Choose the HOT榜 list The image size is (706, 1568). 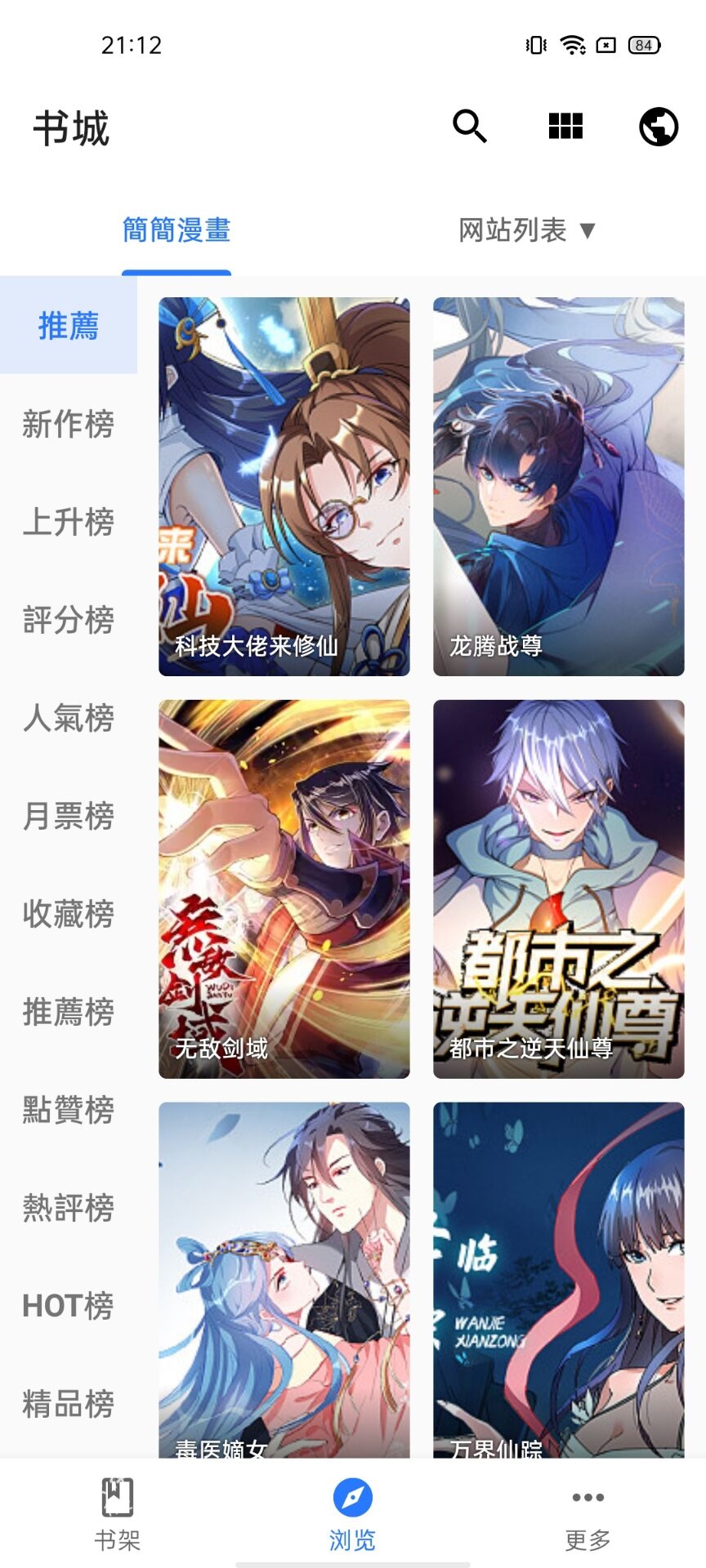69,1306
